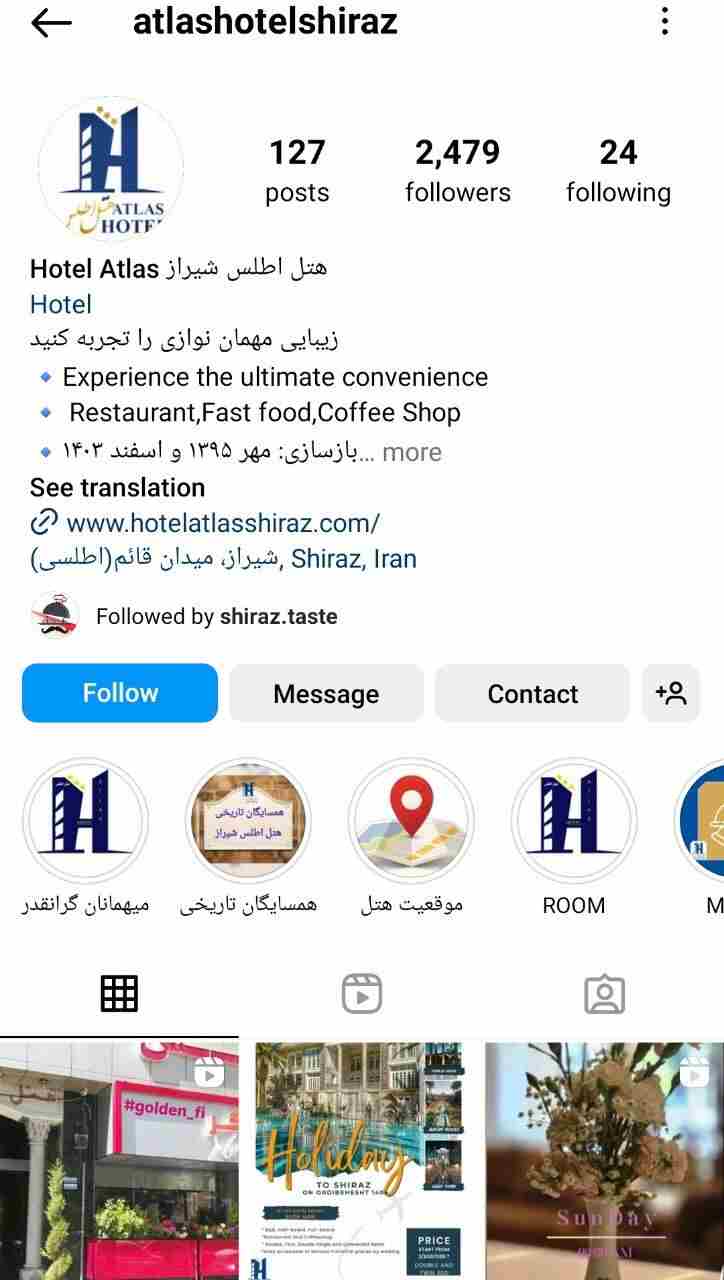Open the hotelatlasshiraz.com website link
Screen dimensions: 724x1280
(222, 523)
